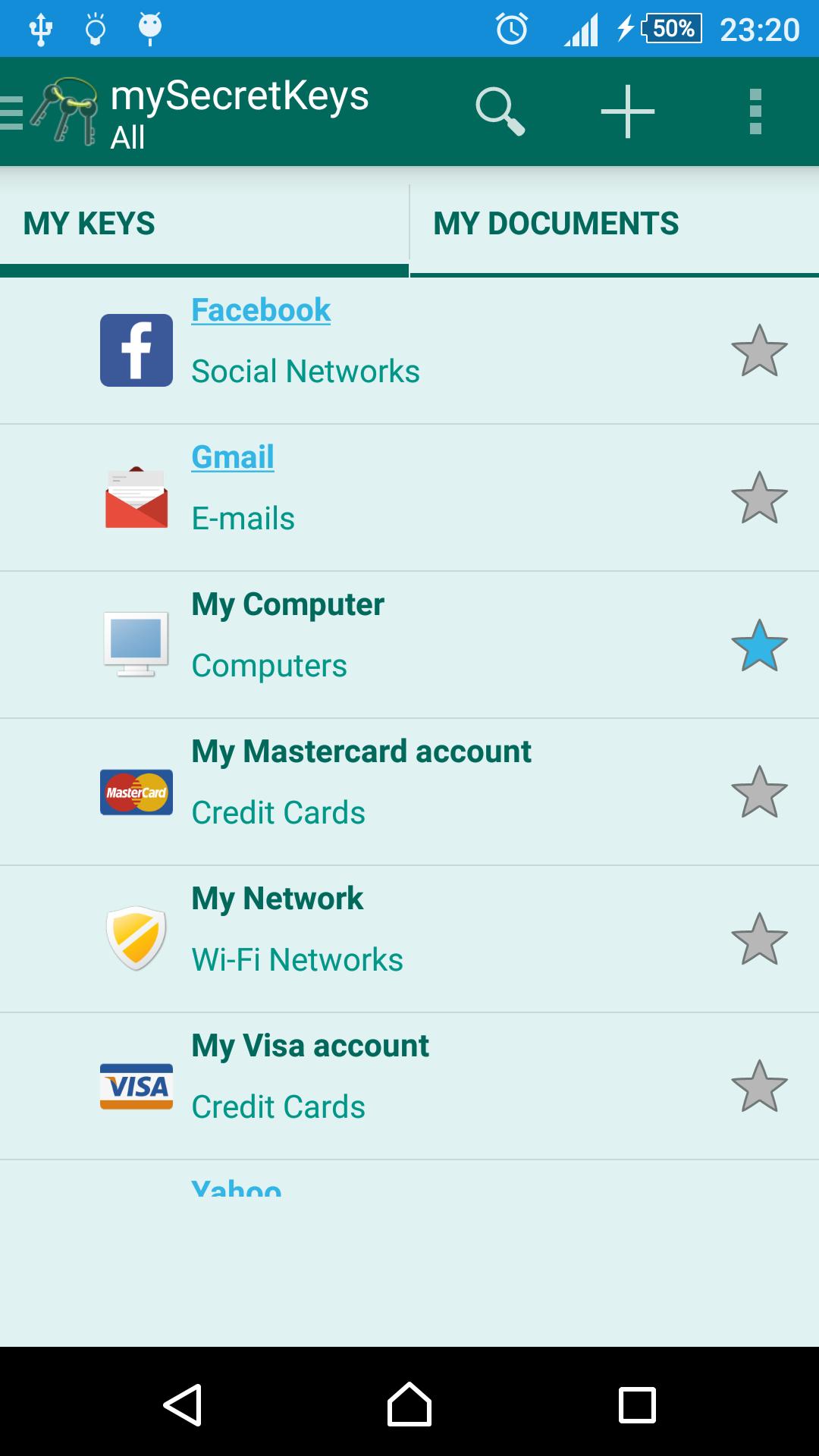Add a new key with the plus icon
819x1456 pixels.
tap(626, 110)
